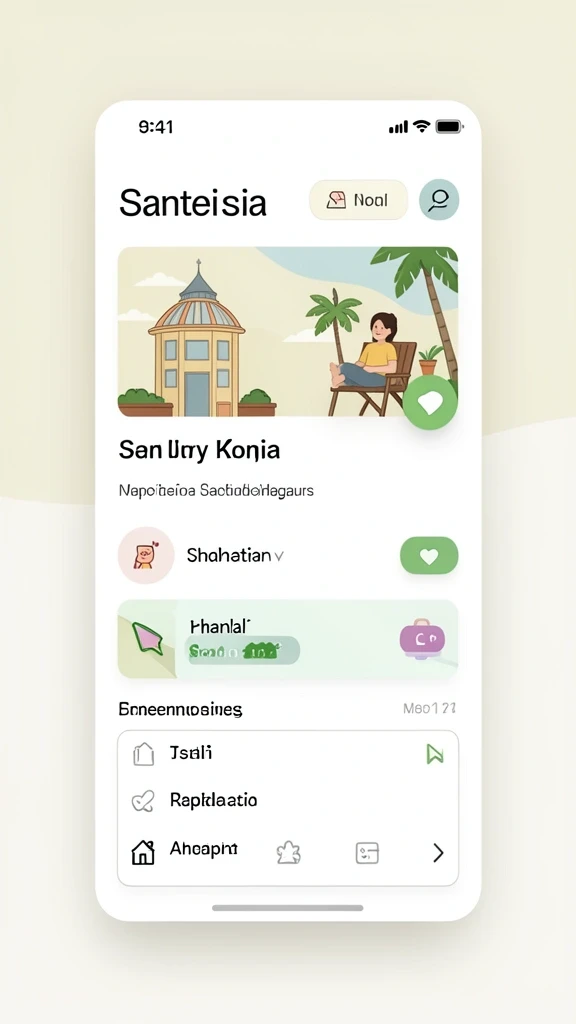Like Shahatian with the green heart button
The image size is (576, 1024).
tap(429, 556)
